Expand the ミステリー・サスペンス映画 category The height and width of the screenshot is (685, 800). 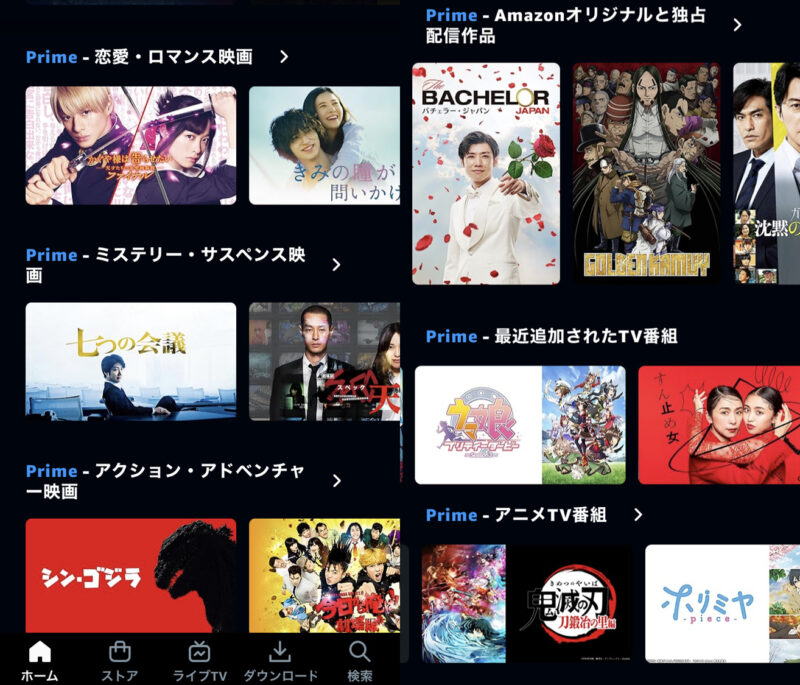click(336, 265)
